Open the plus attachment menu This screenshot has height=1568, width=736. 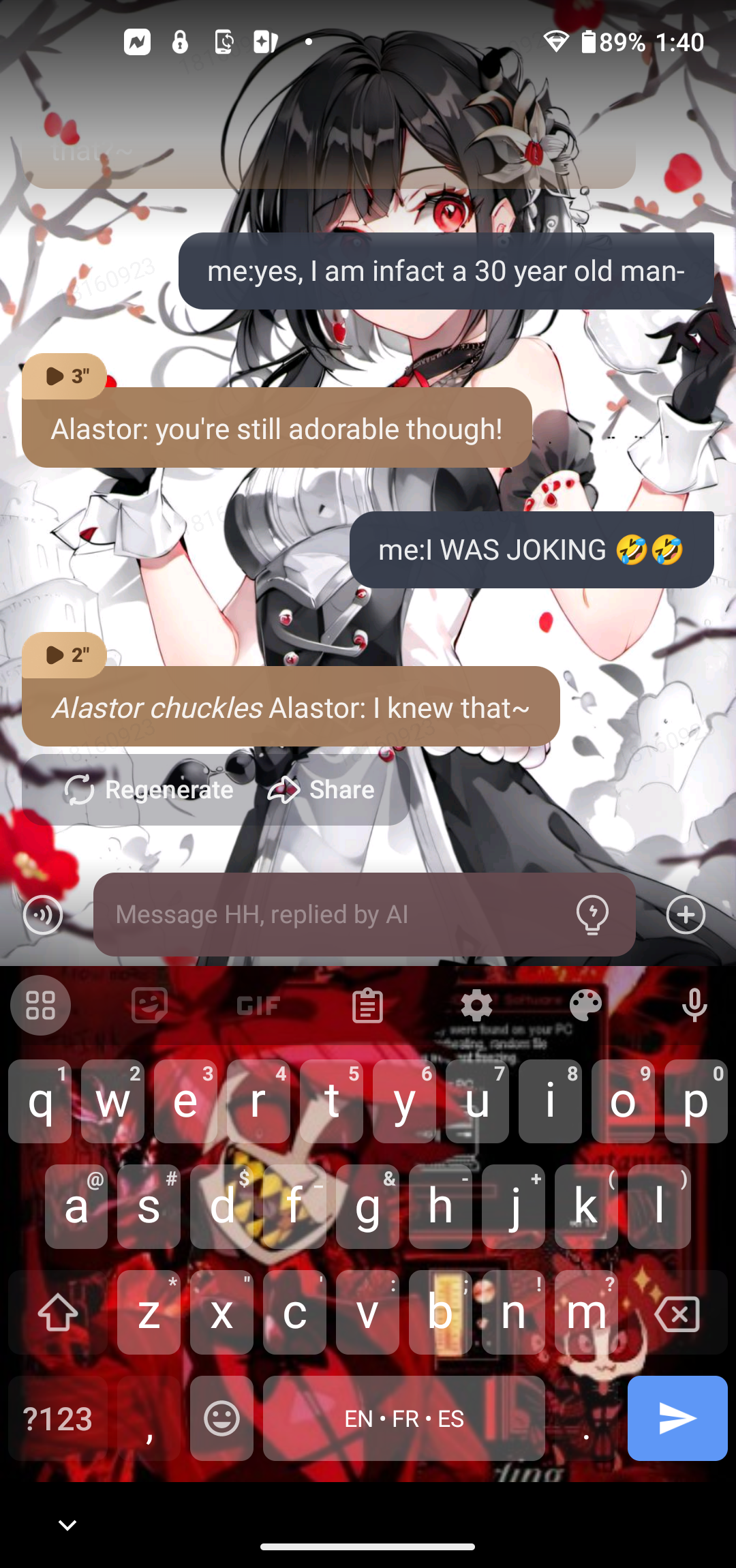coord(686,914)
